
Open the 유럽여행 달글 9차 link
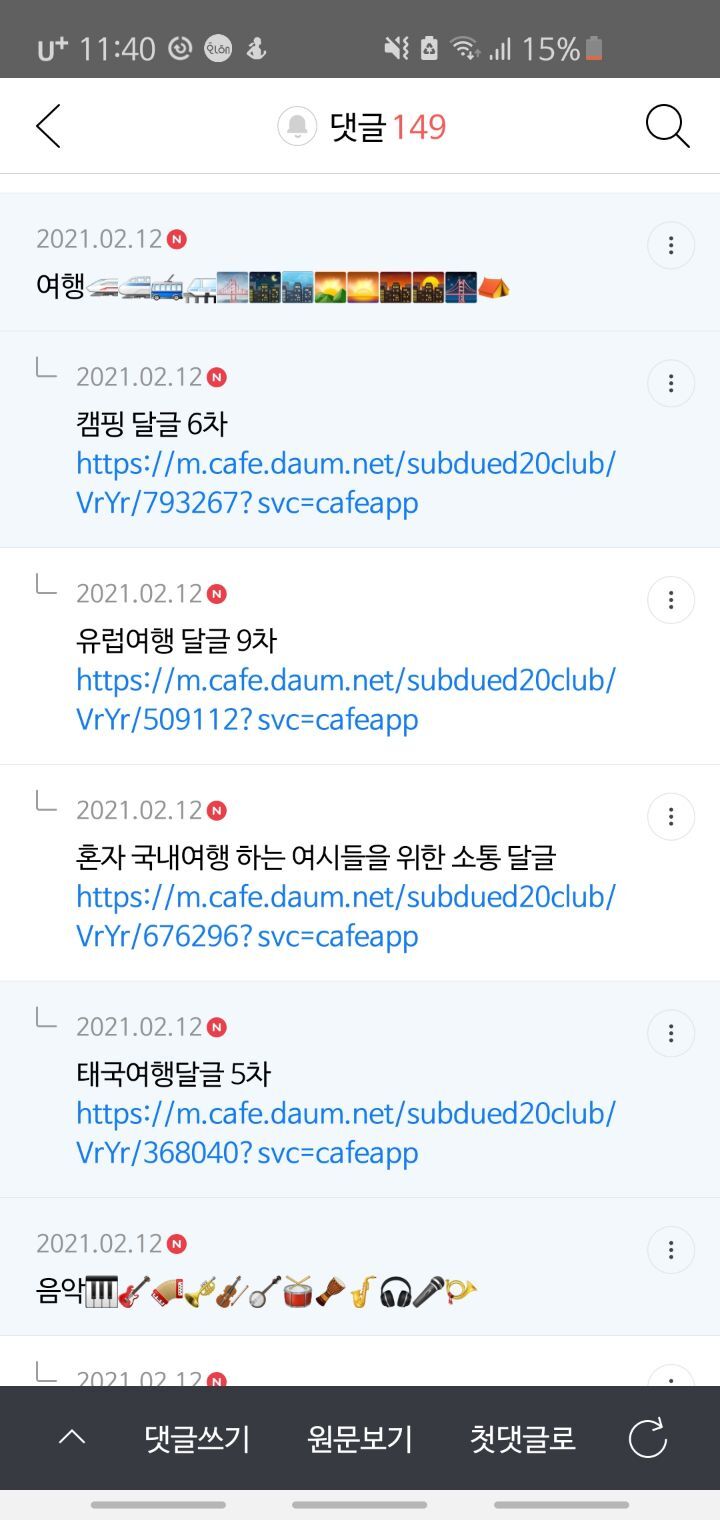[346, 700]
